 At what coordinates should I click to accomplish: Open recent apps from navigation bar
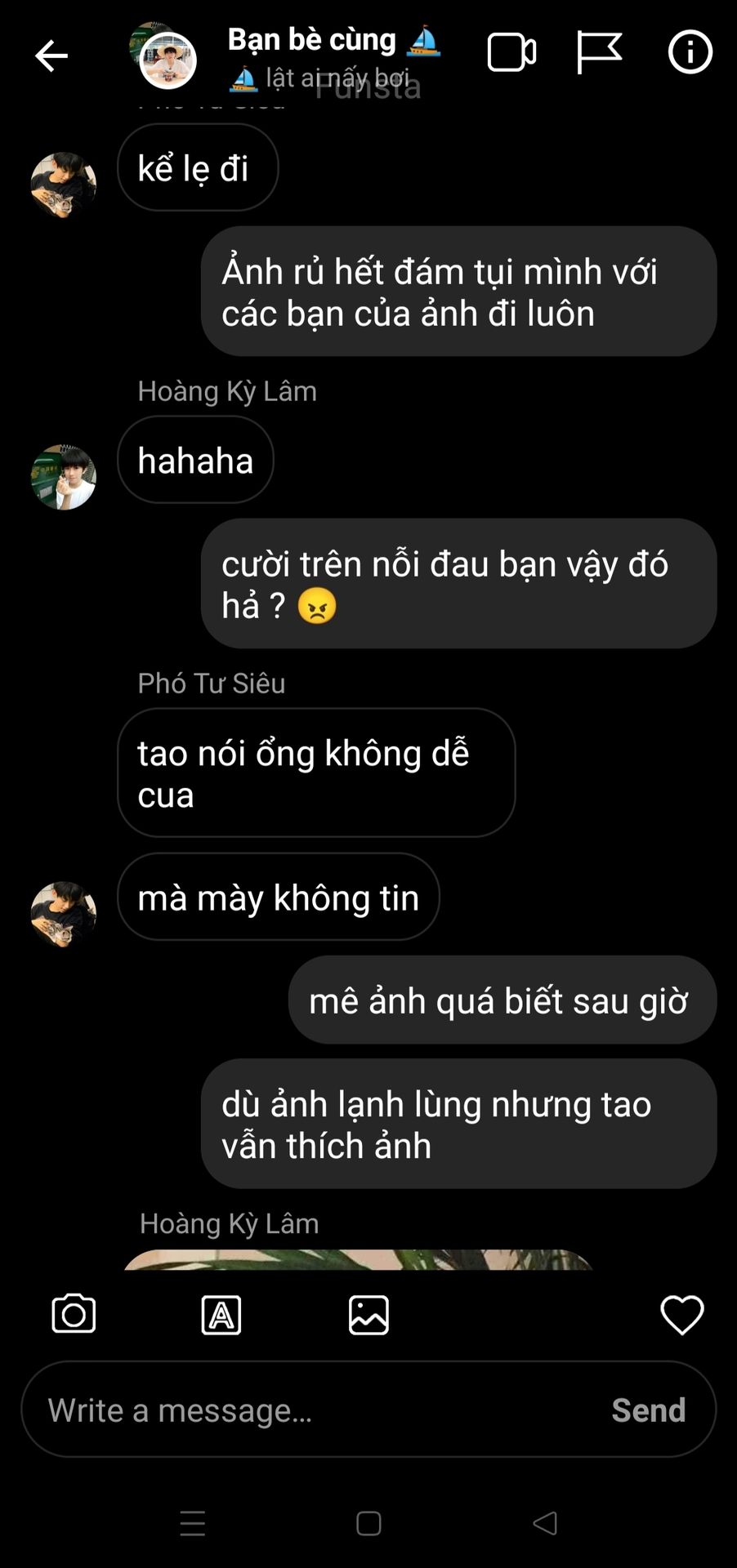tap(192, 1523)
